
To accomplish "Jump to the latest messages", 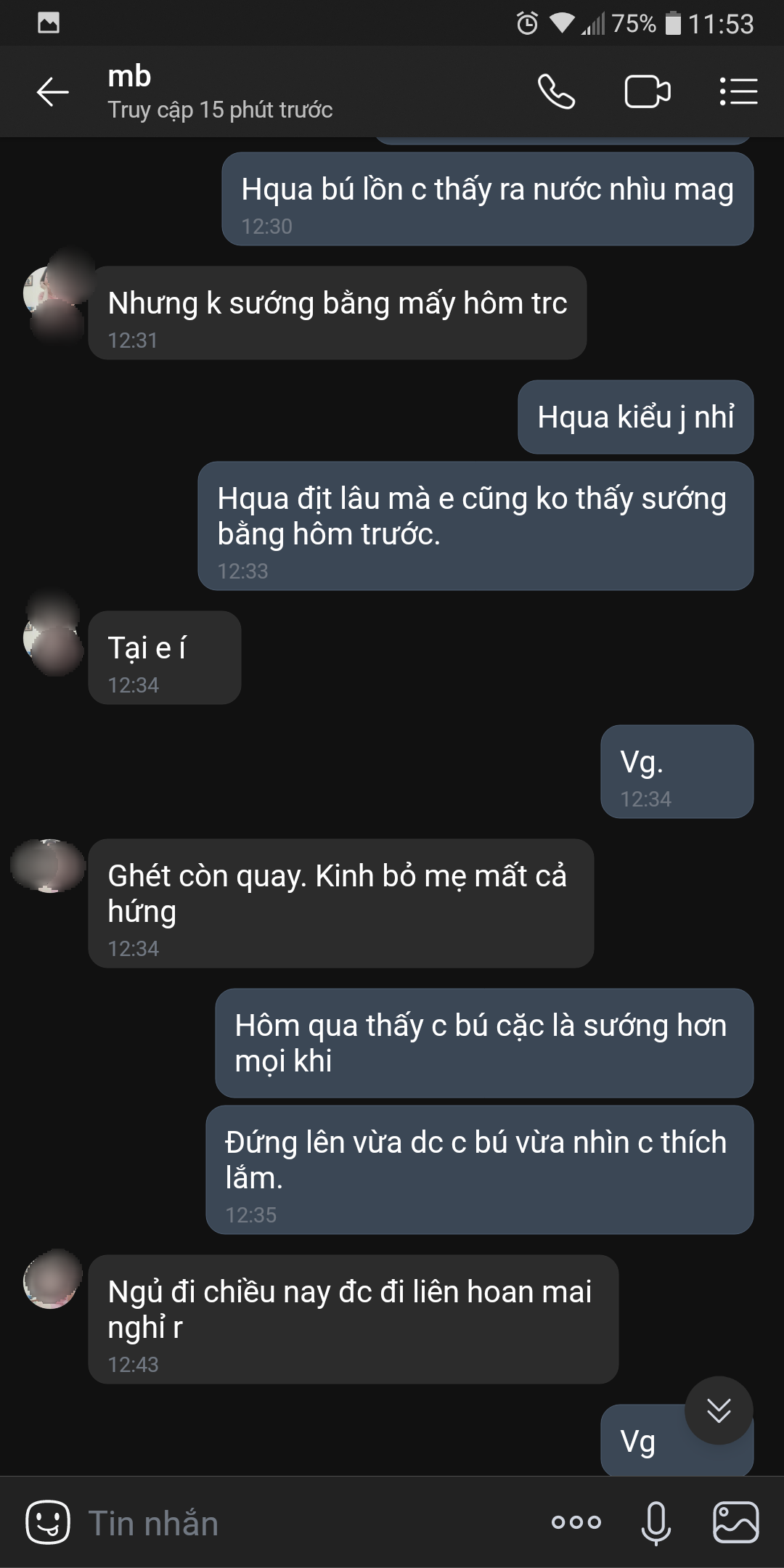I will point(719,1410).
